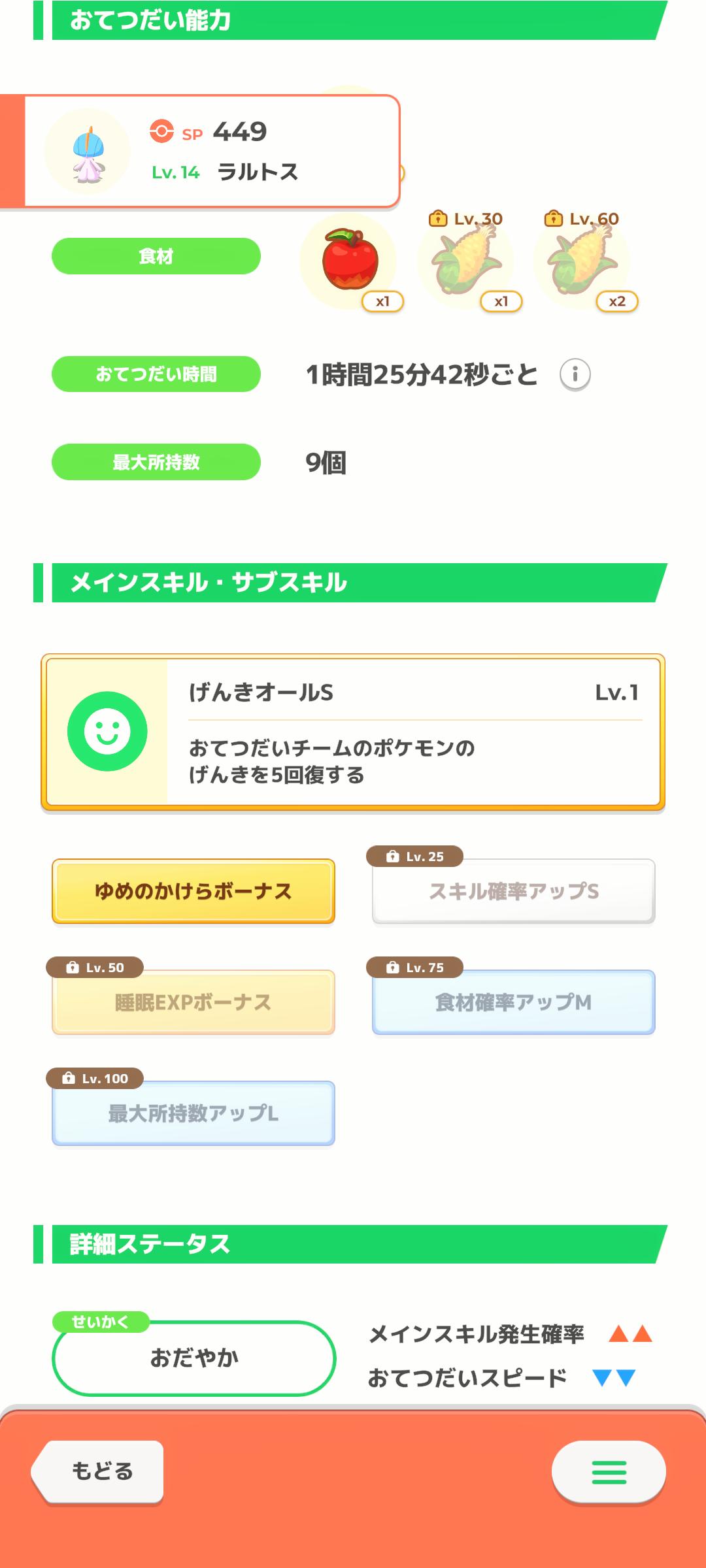Open the げんきオールS main skill card

click(x=353, y=732)
